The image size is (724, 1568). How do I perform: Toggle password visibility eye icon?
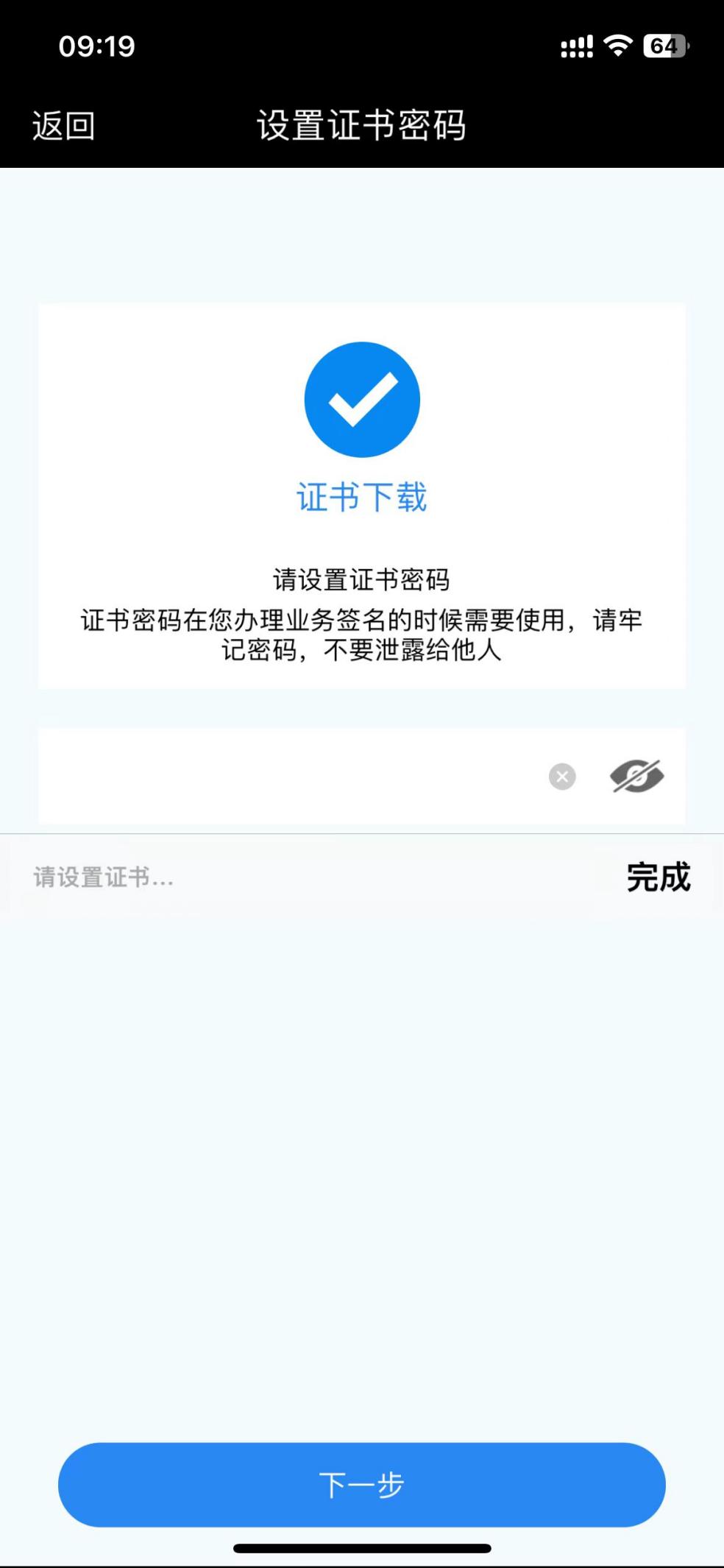coord(636,777)
